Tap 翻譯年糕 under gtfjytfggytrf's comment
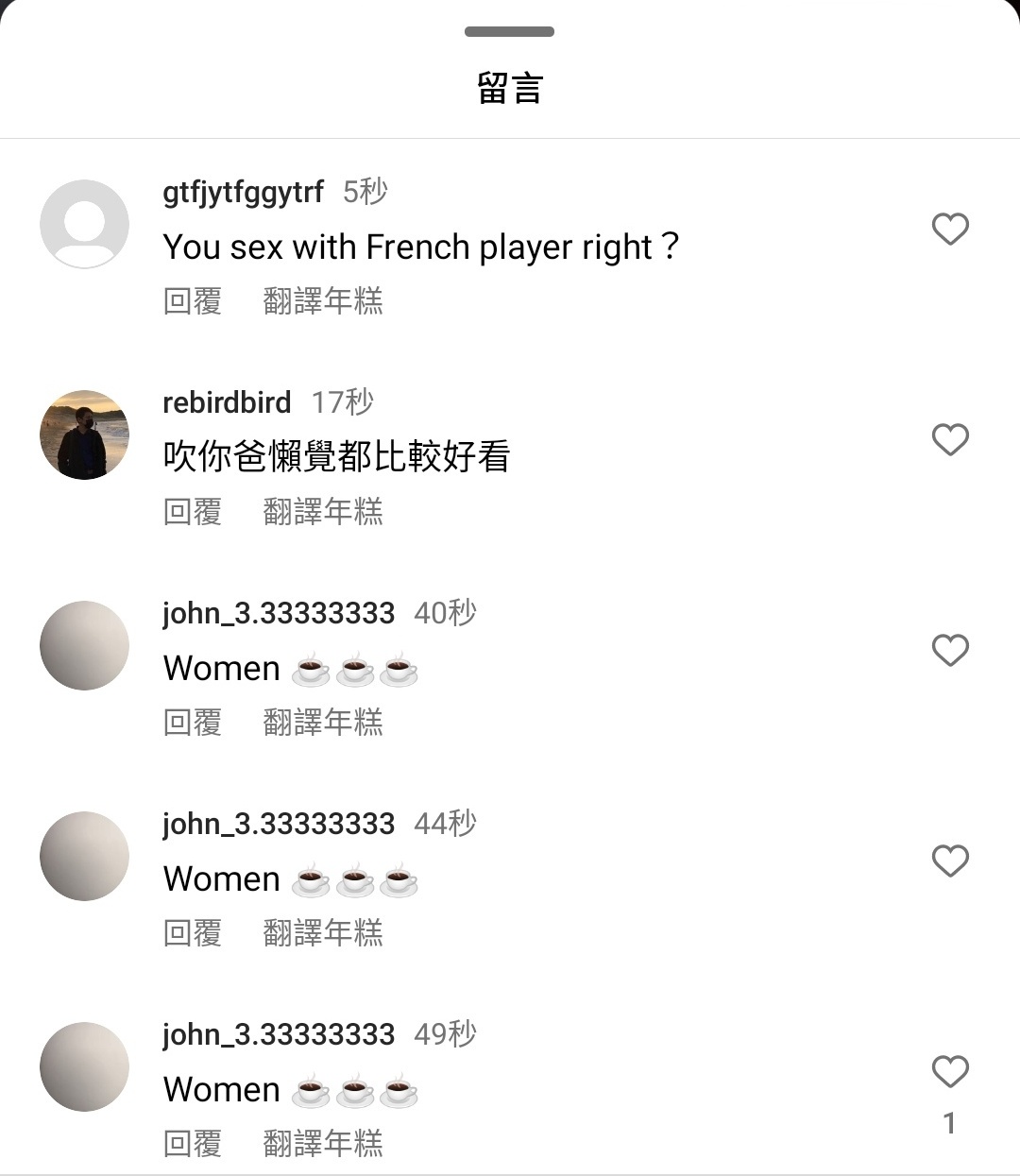 [323, 301]
